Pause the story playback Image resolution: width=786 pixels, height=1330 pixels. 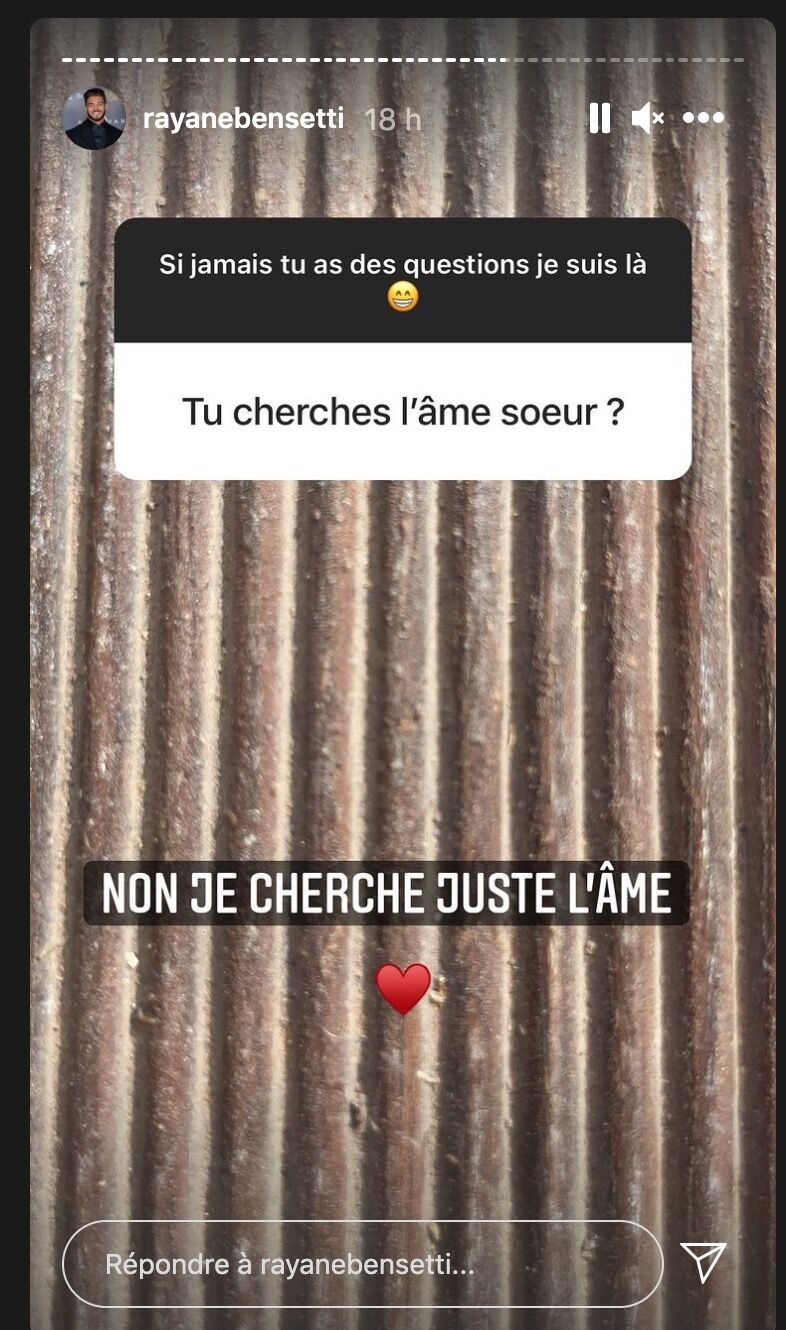(600, 119)
